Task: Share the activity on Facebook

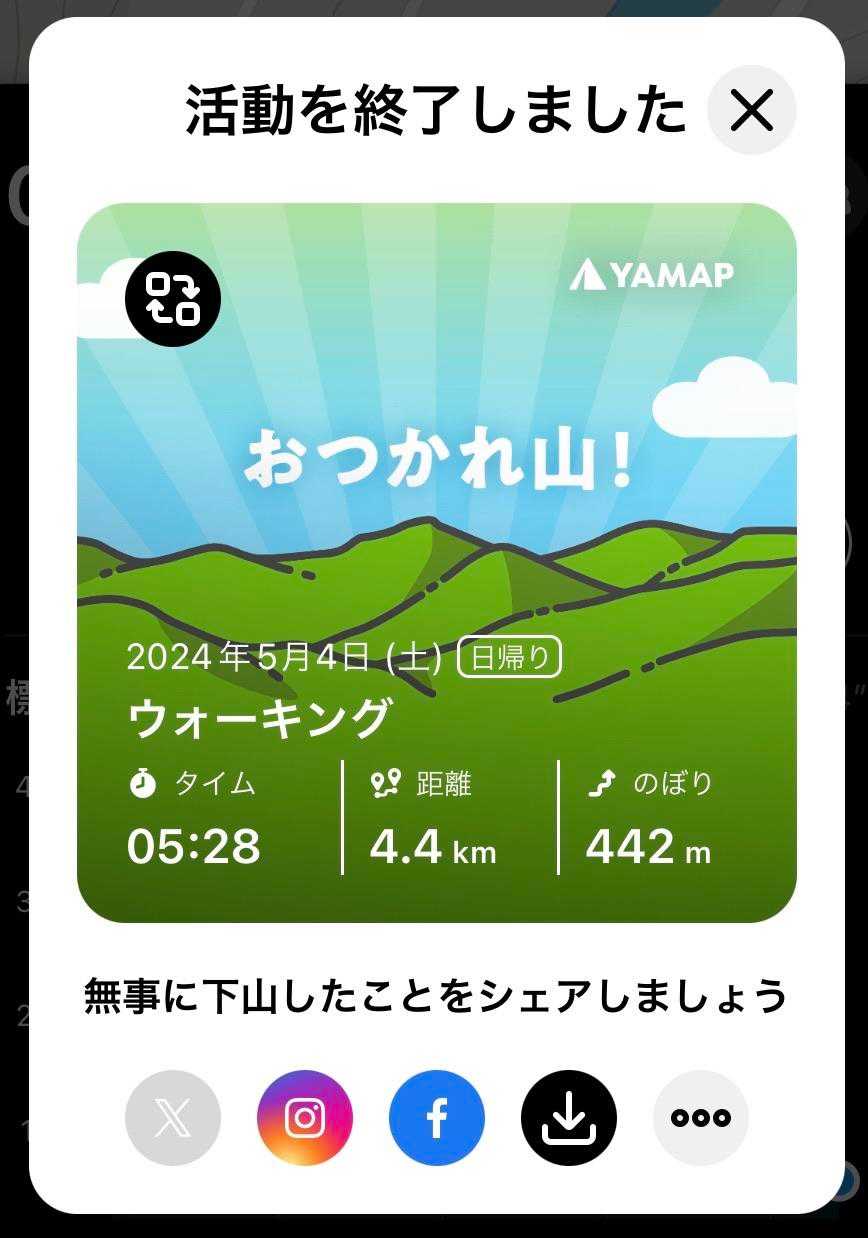Action: 437,1118
